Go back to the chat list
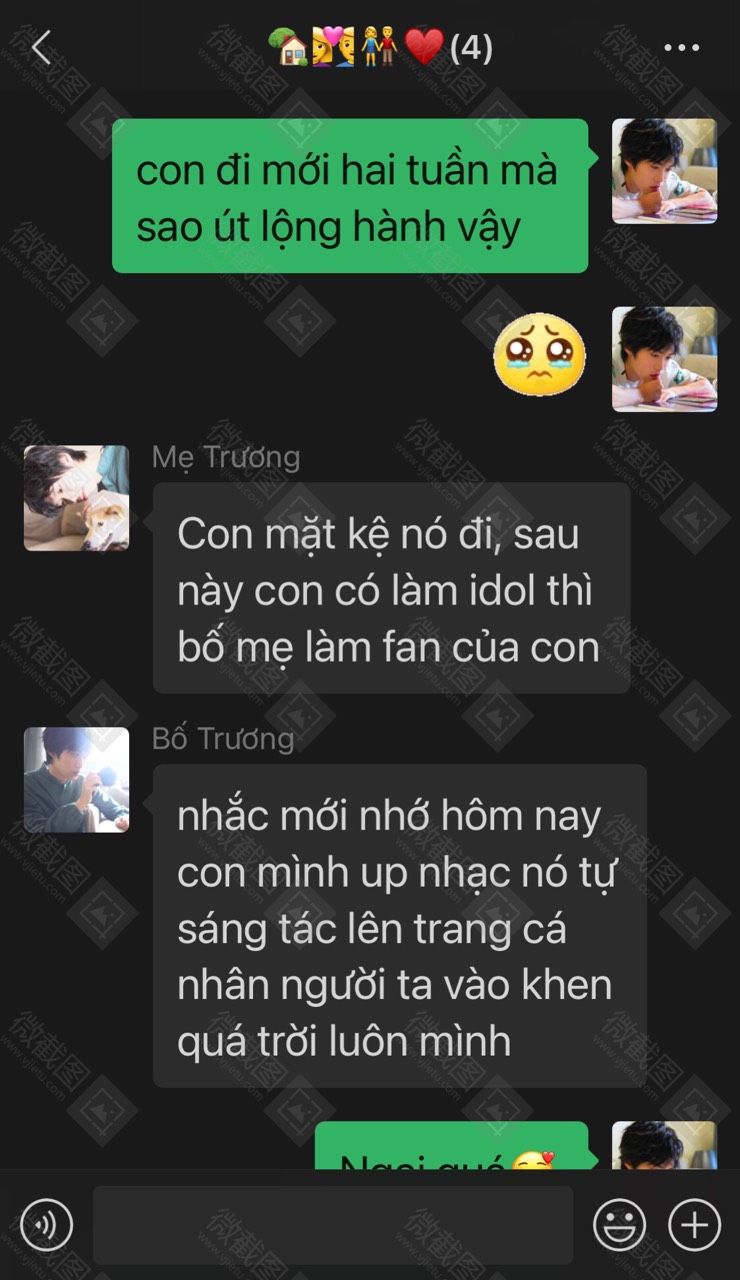Image resolution: width=740 pixels, height=1280 pixels. 41,47
